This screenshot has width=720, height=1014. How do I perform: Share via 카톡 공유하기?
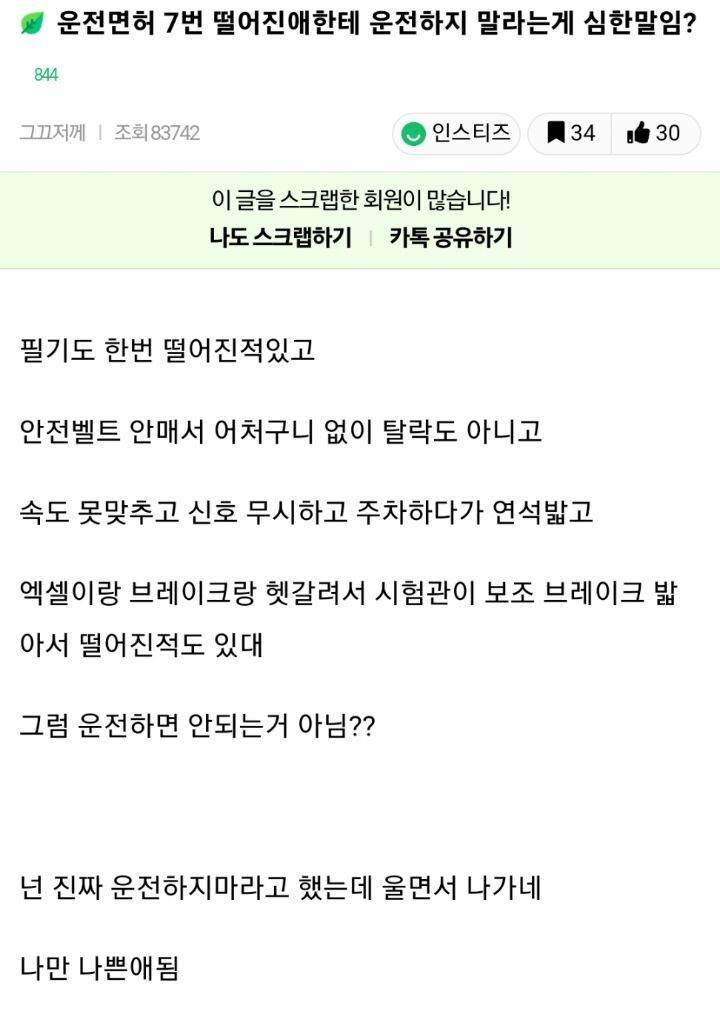point(451,238)
